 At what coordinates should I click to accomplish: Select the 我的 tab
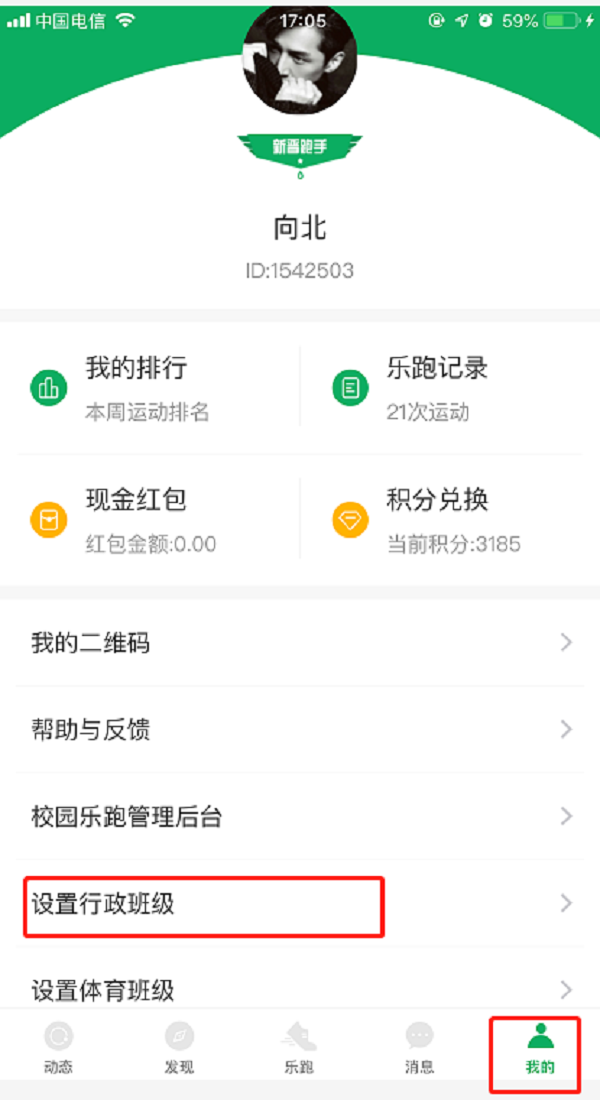[x=539, y=1048]
